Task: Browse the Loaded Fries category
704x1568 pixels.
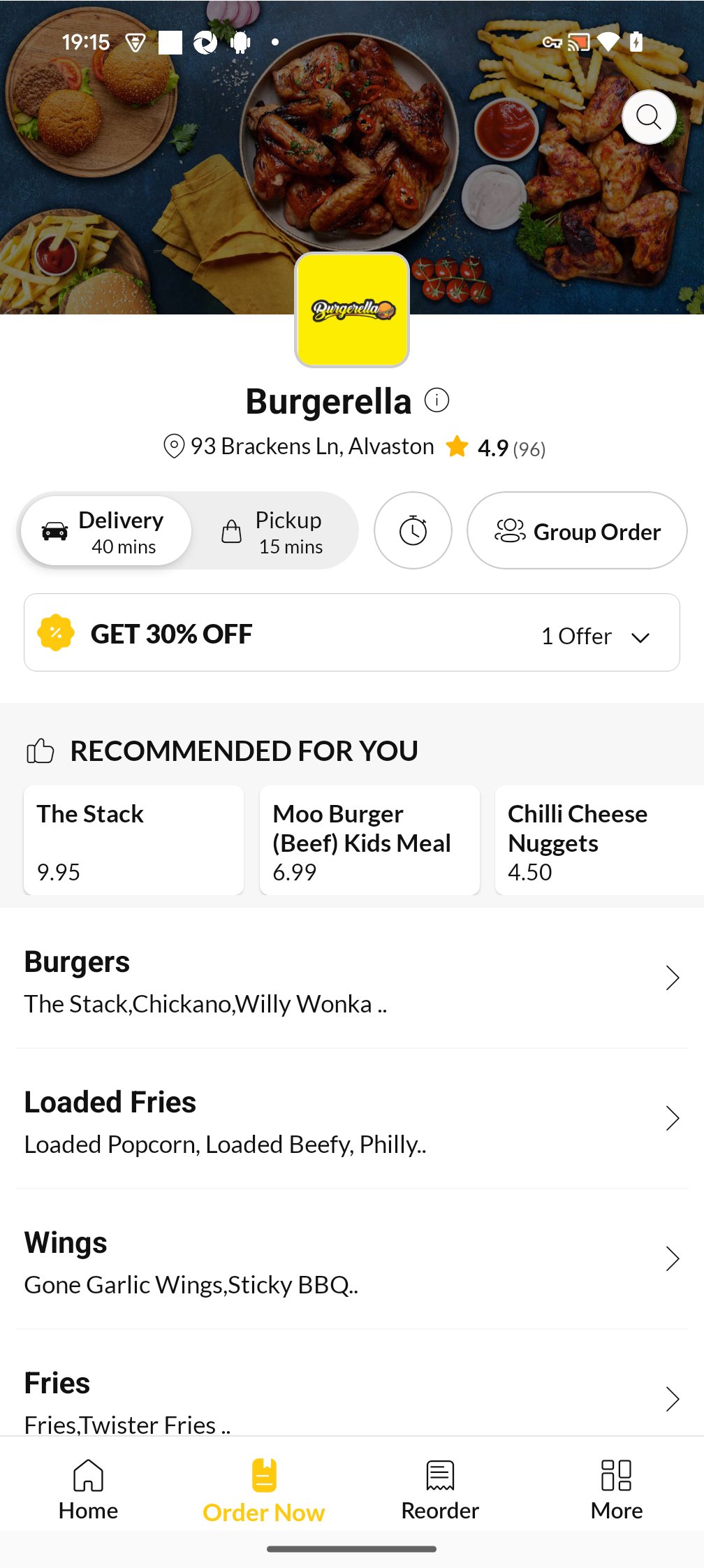Action: pyautogui.click(x=352, y=1119)
